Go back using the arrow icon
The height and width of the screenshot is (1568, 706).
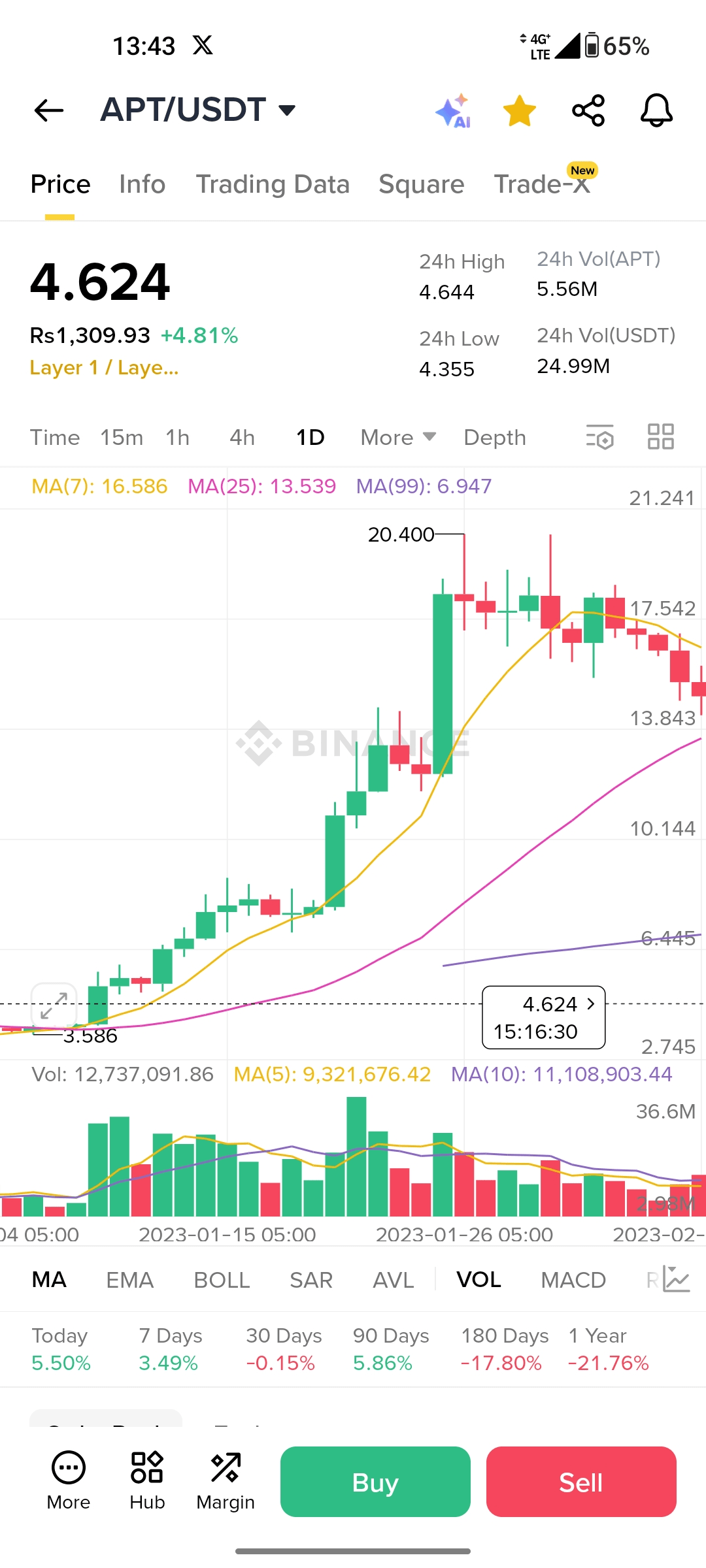tap(49, 110)
